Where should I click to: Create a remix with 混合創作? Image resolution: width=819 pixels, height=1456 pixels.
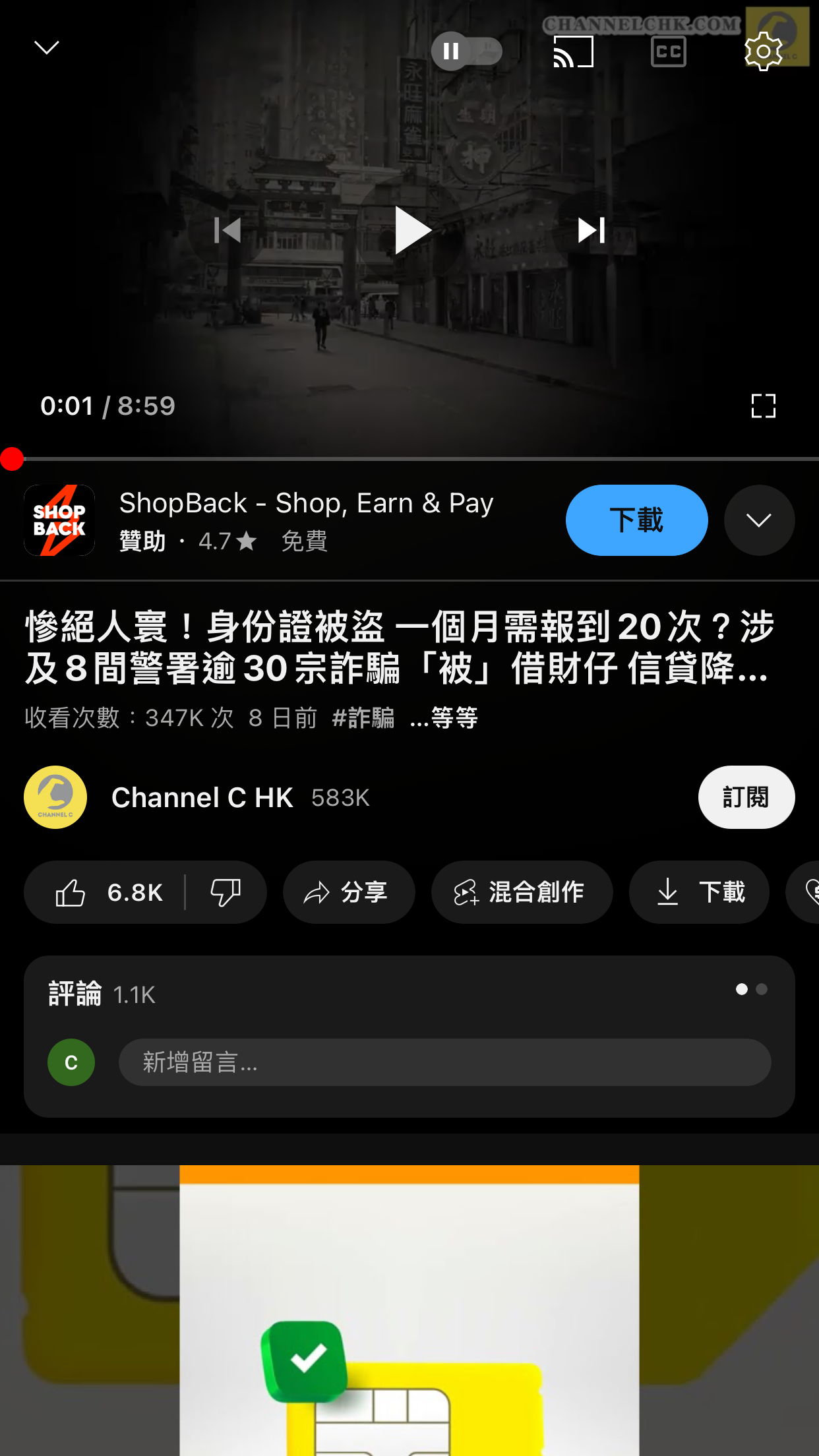[521, 892]
